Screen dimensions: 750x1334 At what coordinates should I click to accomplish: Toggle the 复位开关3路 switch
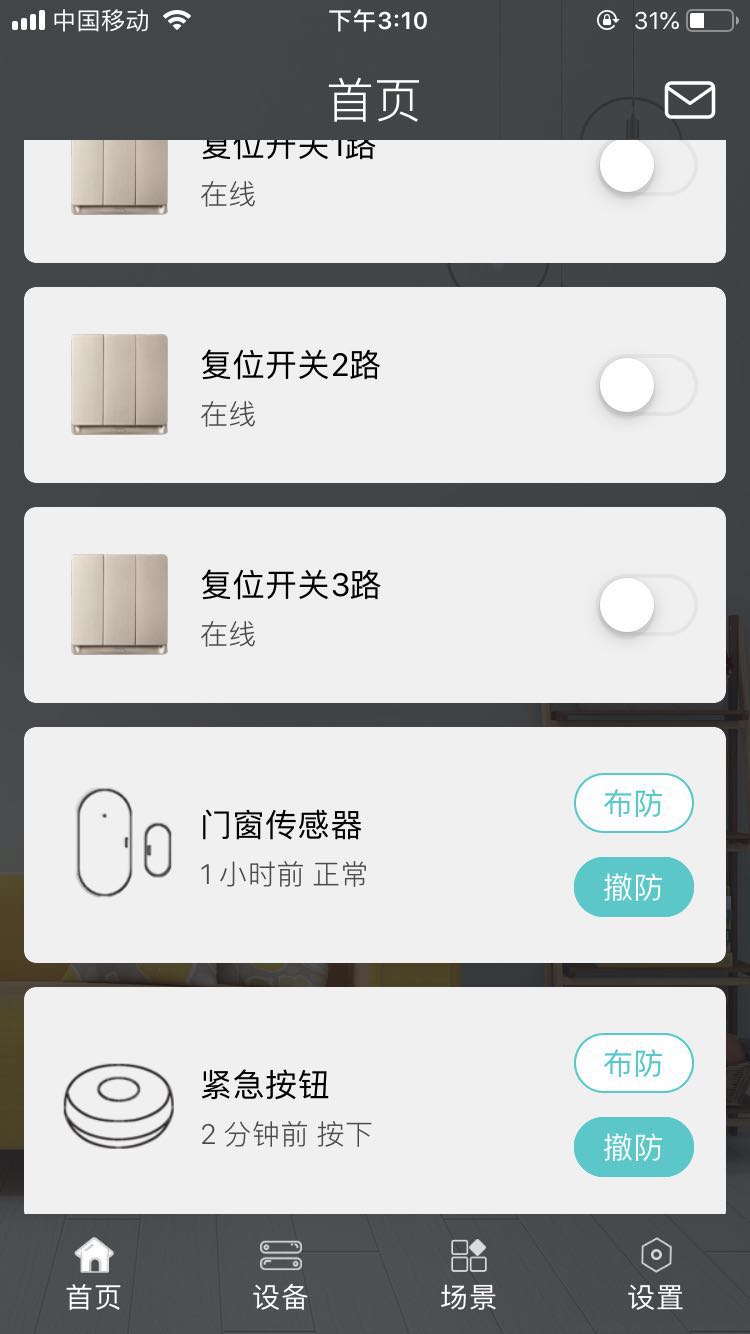tap(646, 605)
